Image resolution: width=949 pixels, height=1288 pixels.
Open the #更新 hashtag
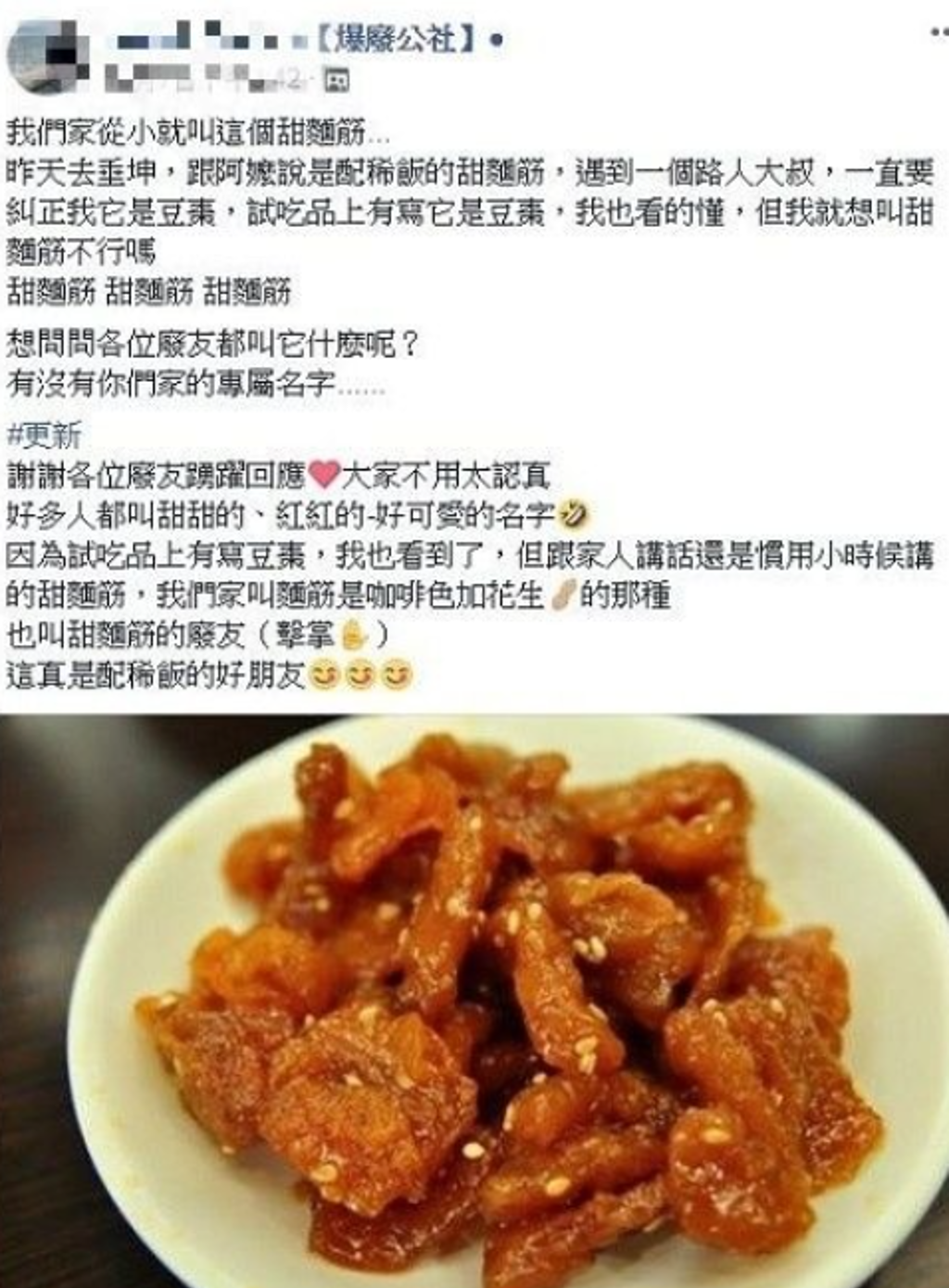pyautogui.click(x=44, y=434)
